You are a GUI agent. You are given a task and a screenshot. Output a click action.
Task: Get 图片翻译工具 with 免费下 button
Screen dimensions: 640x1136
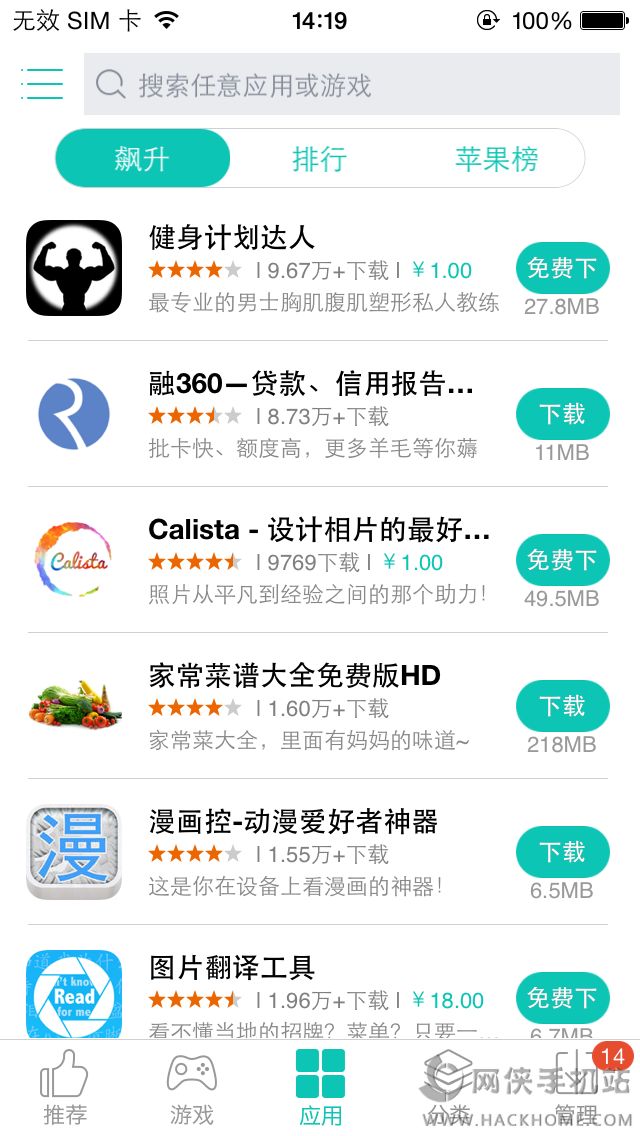[562, 997]
